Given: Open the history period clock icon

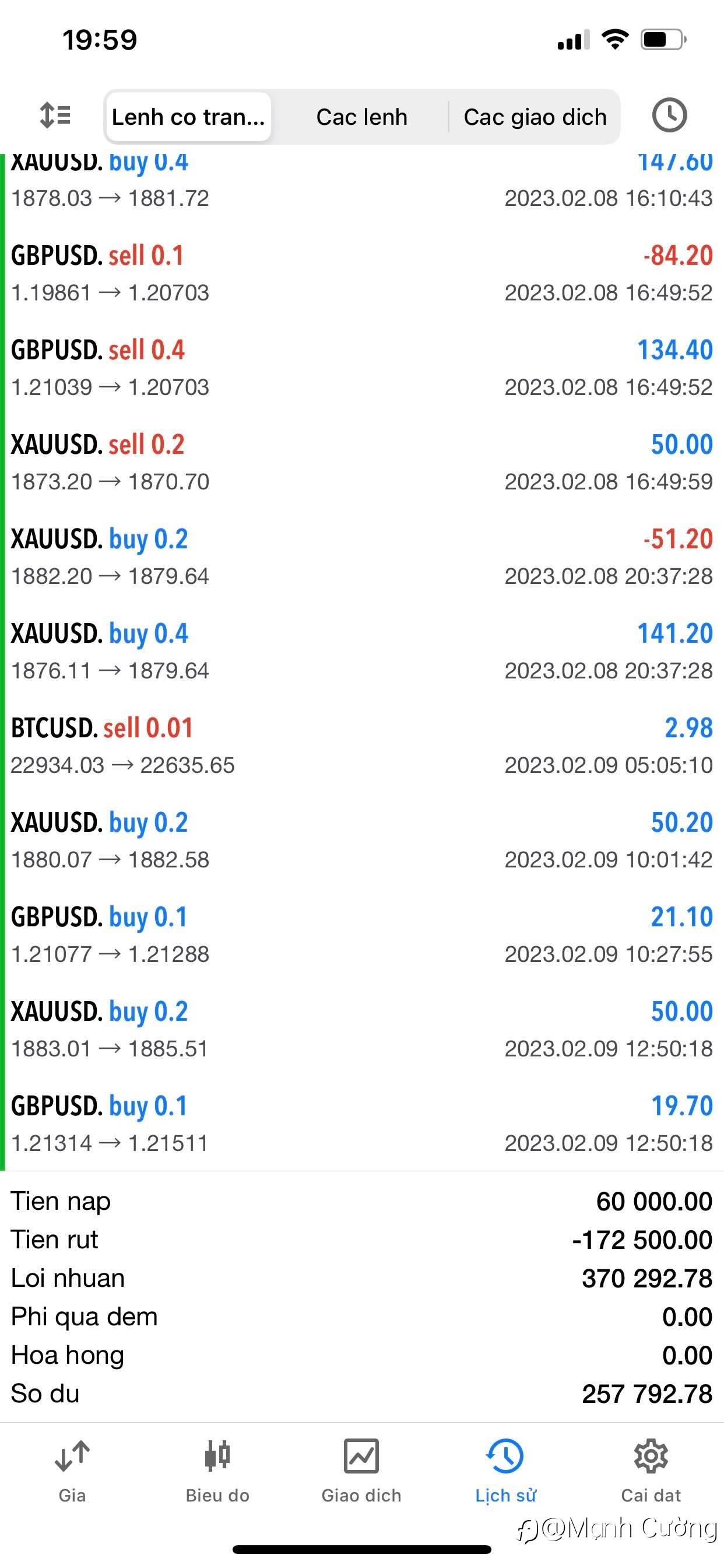Looking at the screenshot, I should (x=669, y=116).
